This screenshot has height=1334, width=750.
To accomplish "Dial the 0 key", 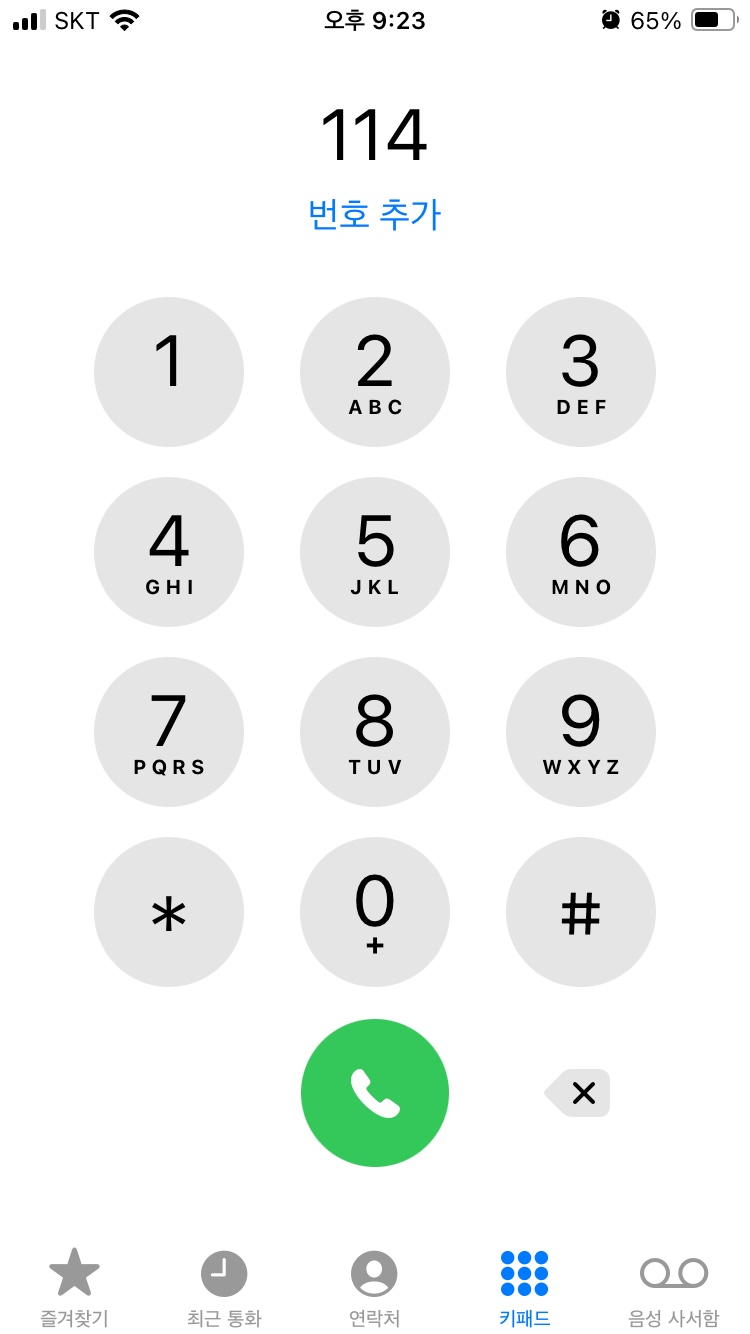I will pos(374,912).
